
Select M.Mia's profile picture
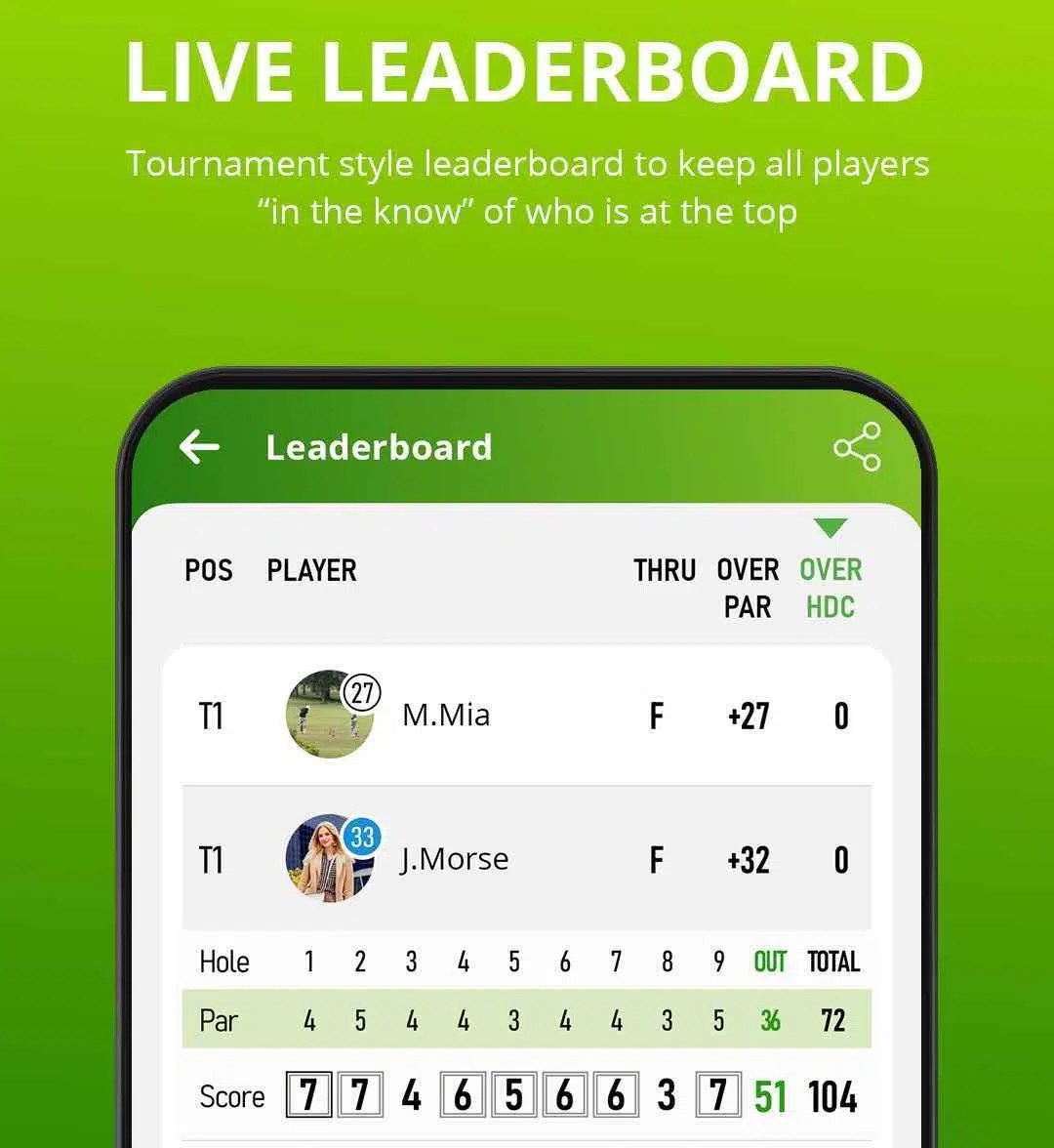[x=327, y=716]
